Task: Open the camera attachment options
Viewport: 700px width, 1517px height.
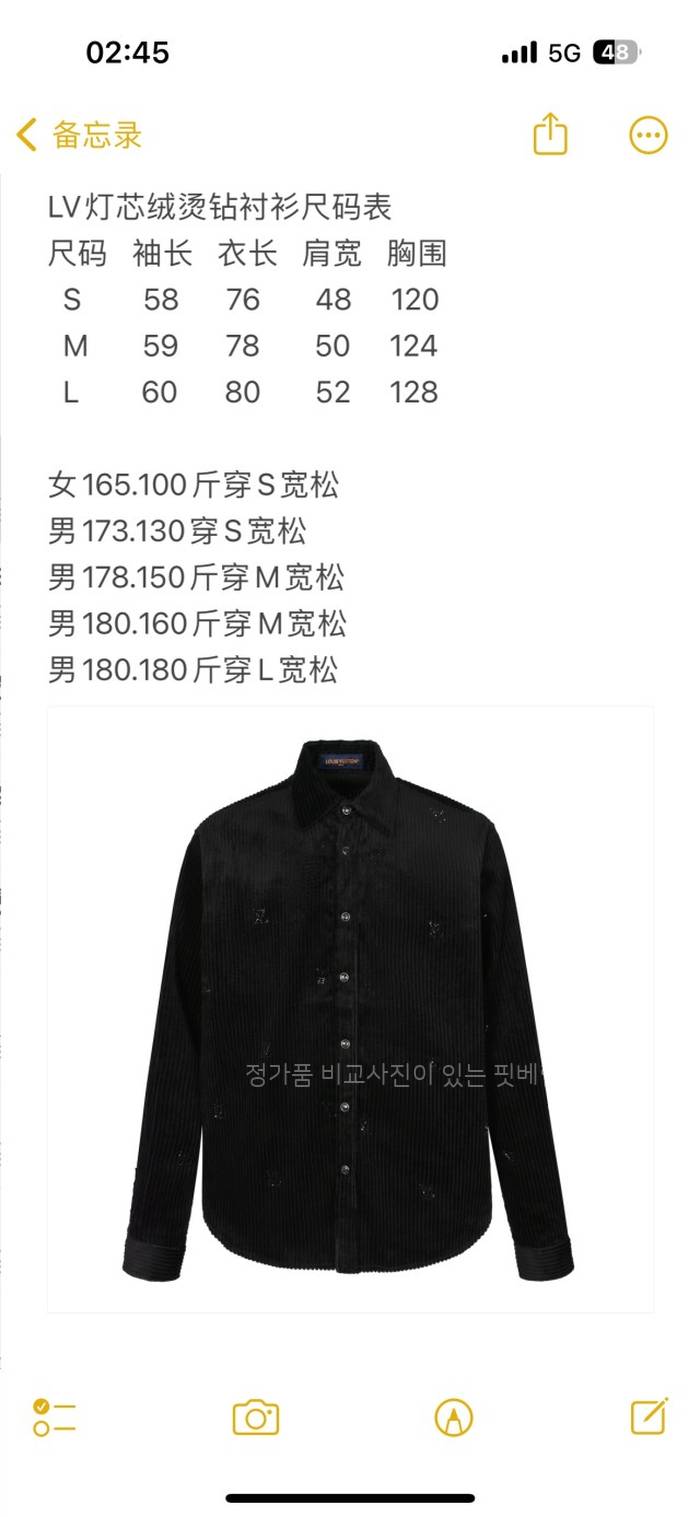Action: pos(255,1417)
